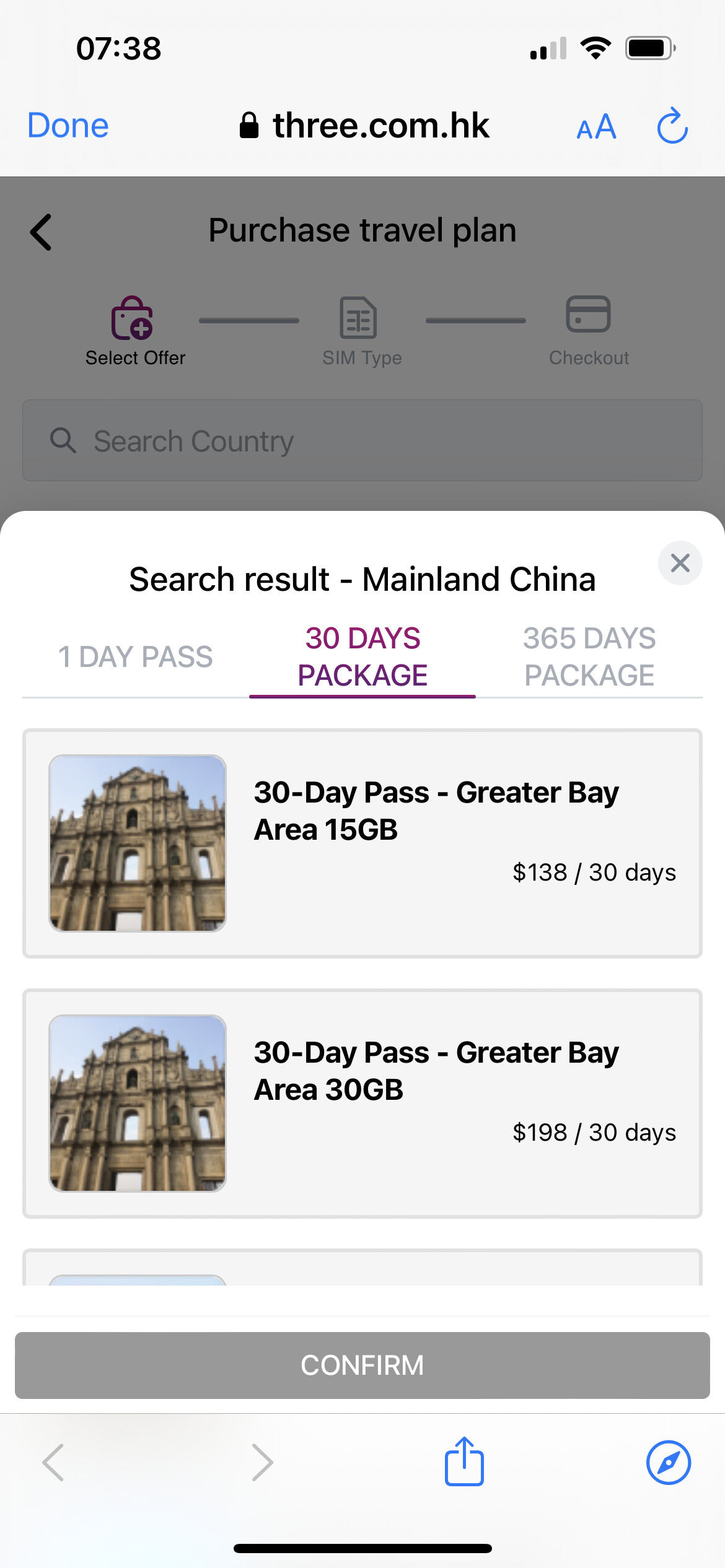Open the AA text size options
The height and width of the screenshot is (1568, 725).
596,127
